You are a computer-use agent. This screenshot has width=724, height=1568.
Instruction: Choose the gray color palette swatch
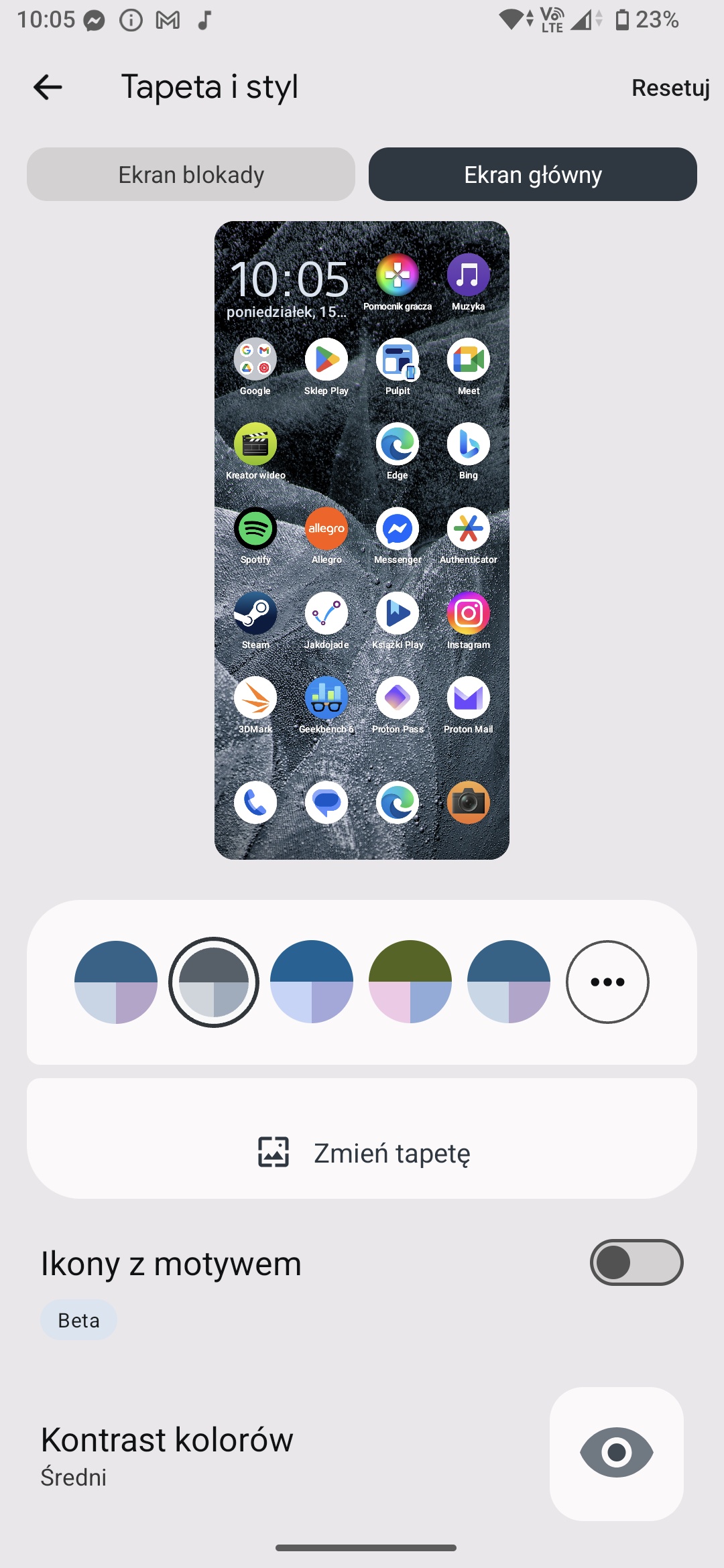click(x=214, y=982)
